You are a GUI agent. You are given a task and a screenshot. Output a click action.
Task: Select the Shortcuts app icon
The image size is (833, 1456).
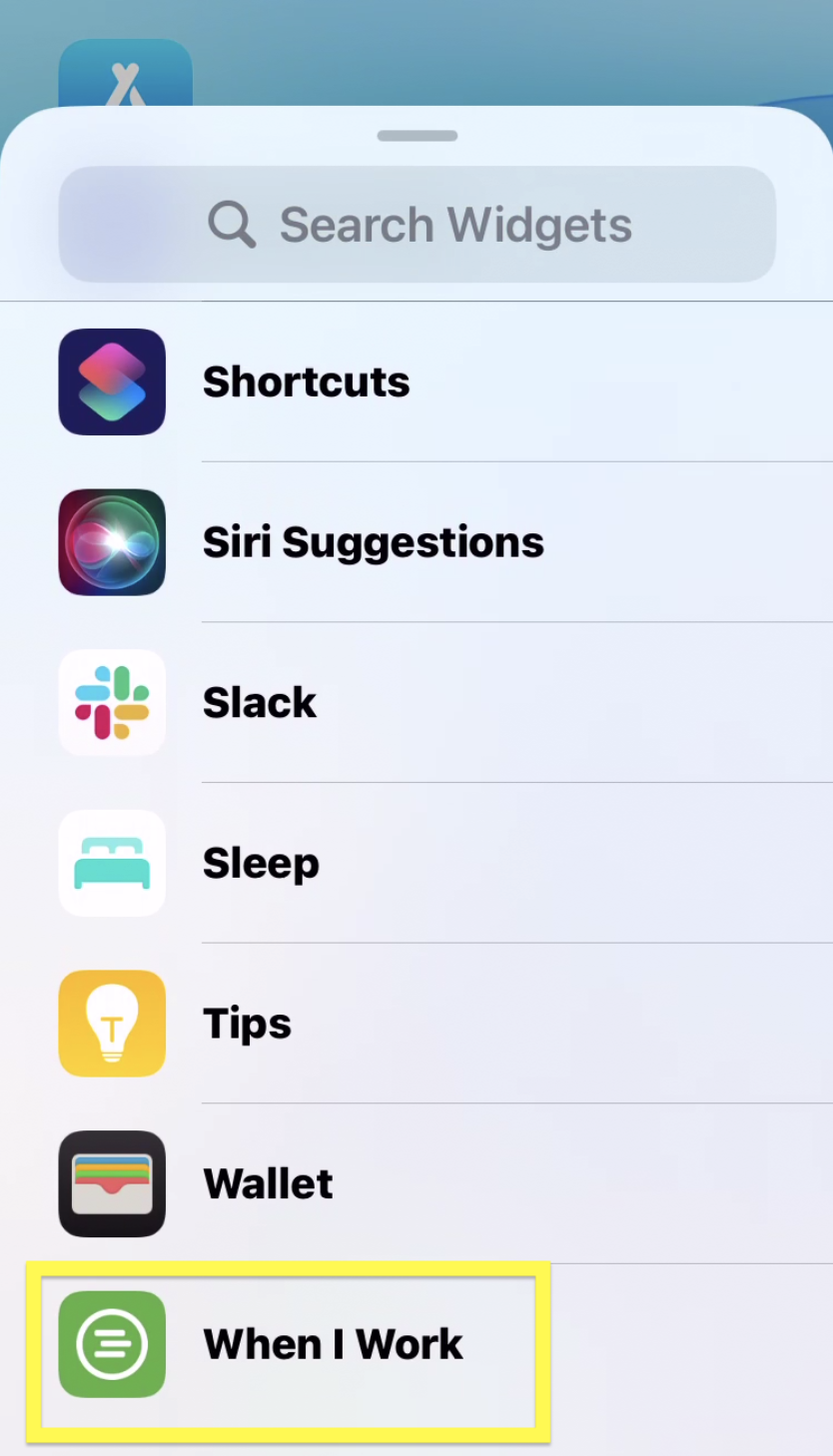point(112,382)
